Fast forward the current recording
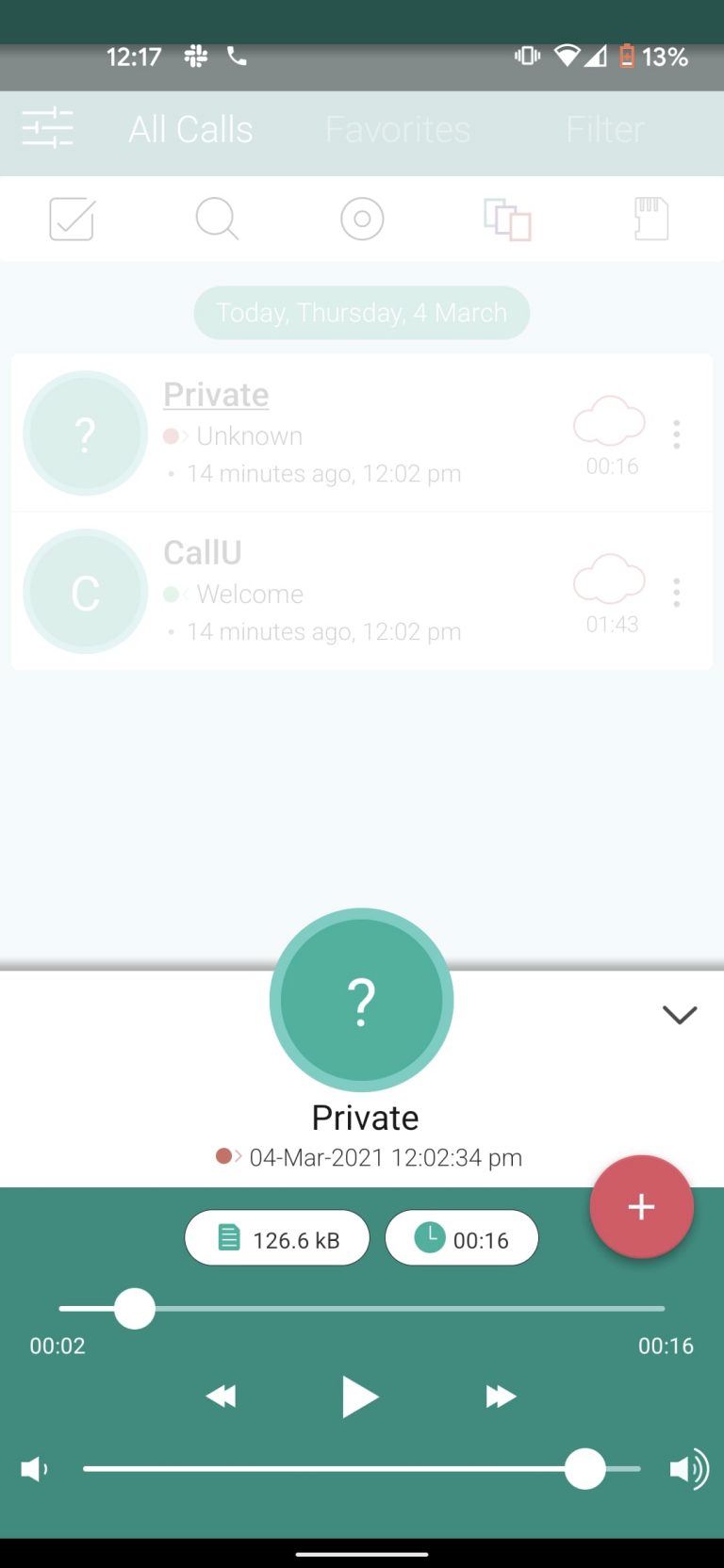The height and width of the screenshot is (1568, 724). click(x=501, y=1396)
